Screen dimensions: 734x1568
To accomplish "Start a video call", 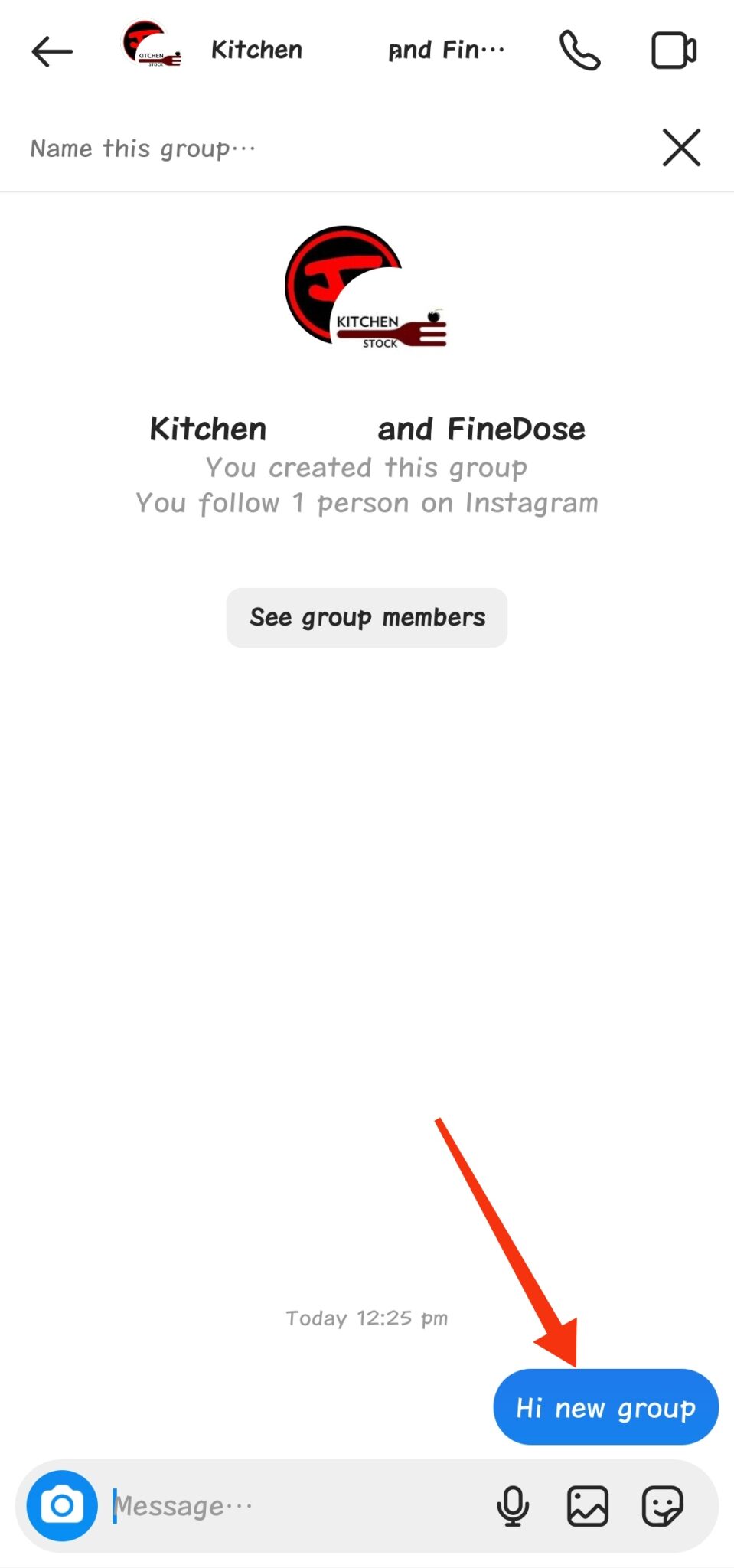I will (672, 49).
